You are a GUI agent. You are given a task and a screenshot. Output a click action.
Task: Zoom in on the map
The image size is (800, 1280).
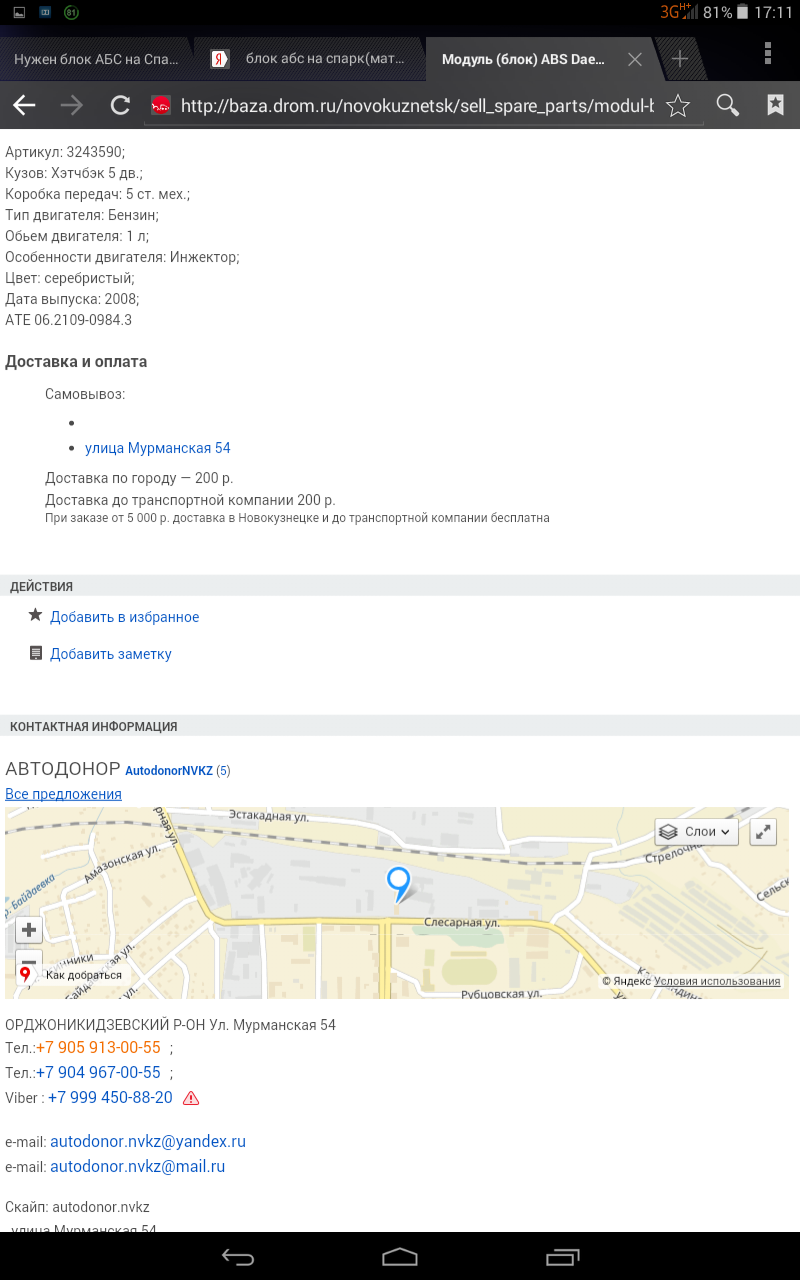coord(29,930)
